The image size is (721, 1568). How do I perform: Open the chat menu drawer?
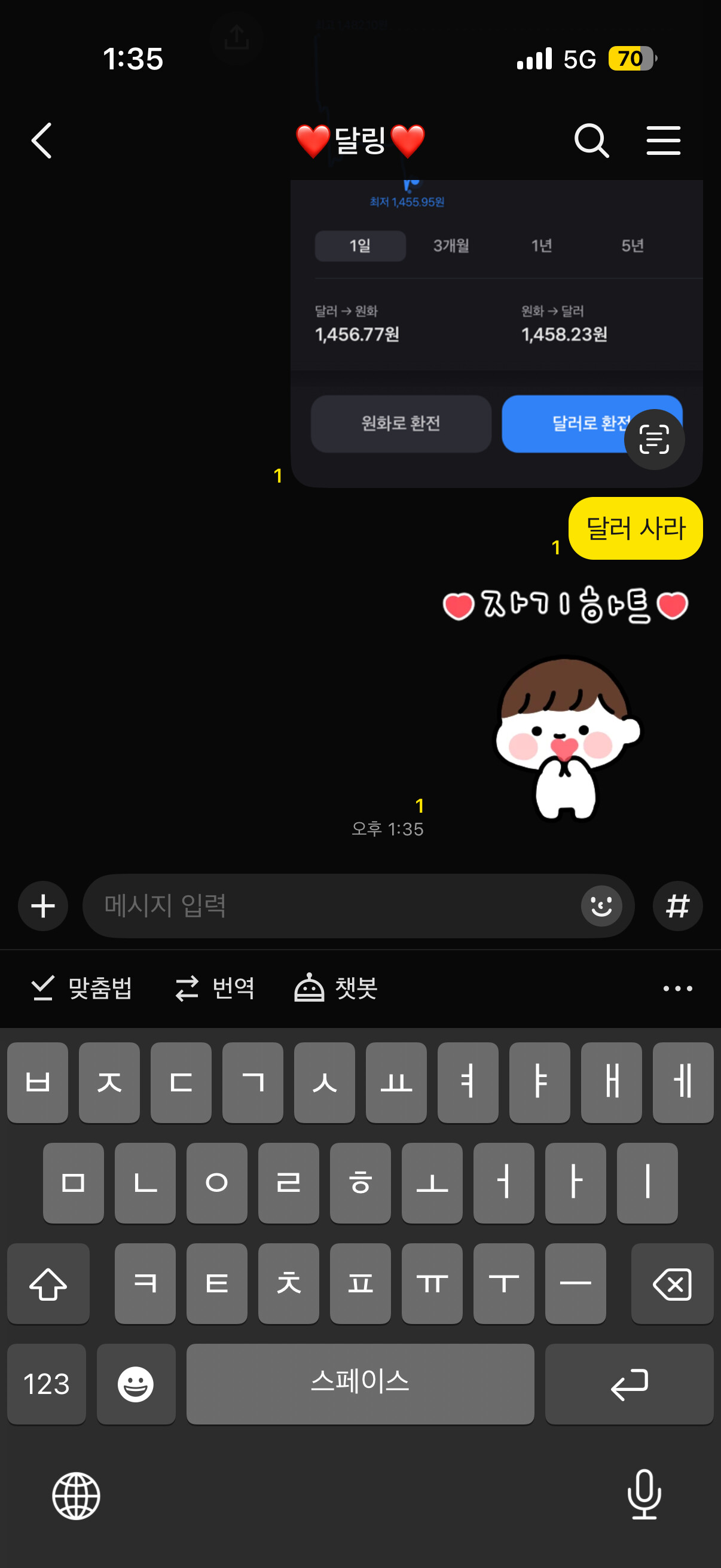[663, 141]
